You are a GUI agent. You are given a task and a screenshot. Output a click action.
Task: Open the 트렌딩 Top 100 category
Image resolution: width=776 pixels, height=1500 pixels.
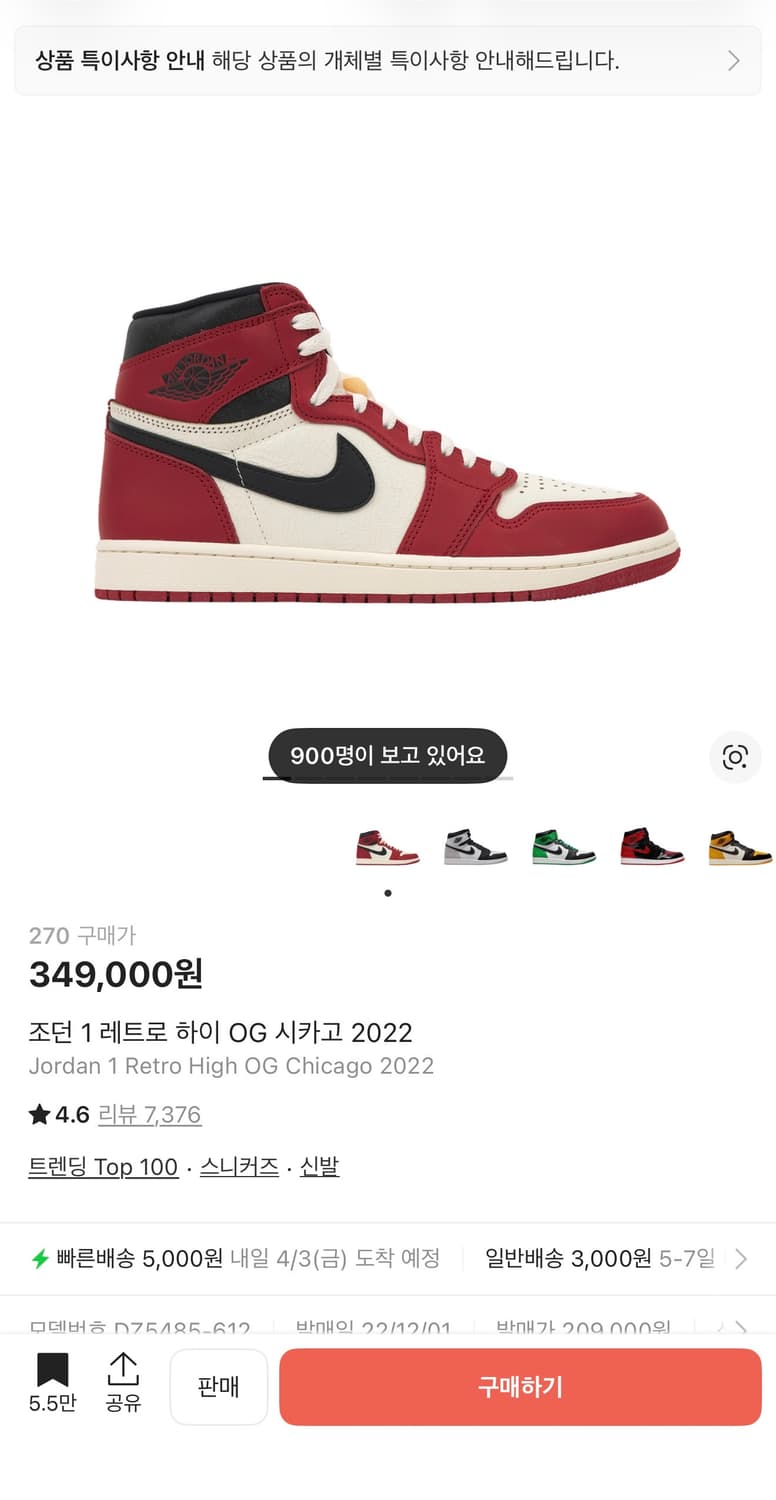tap(103, 1166)
